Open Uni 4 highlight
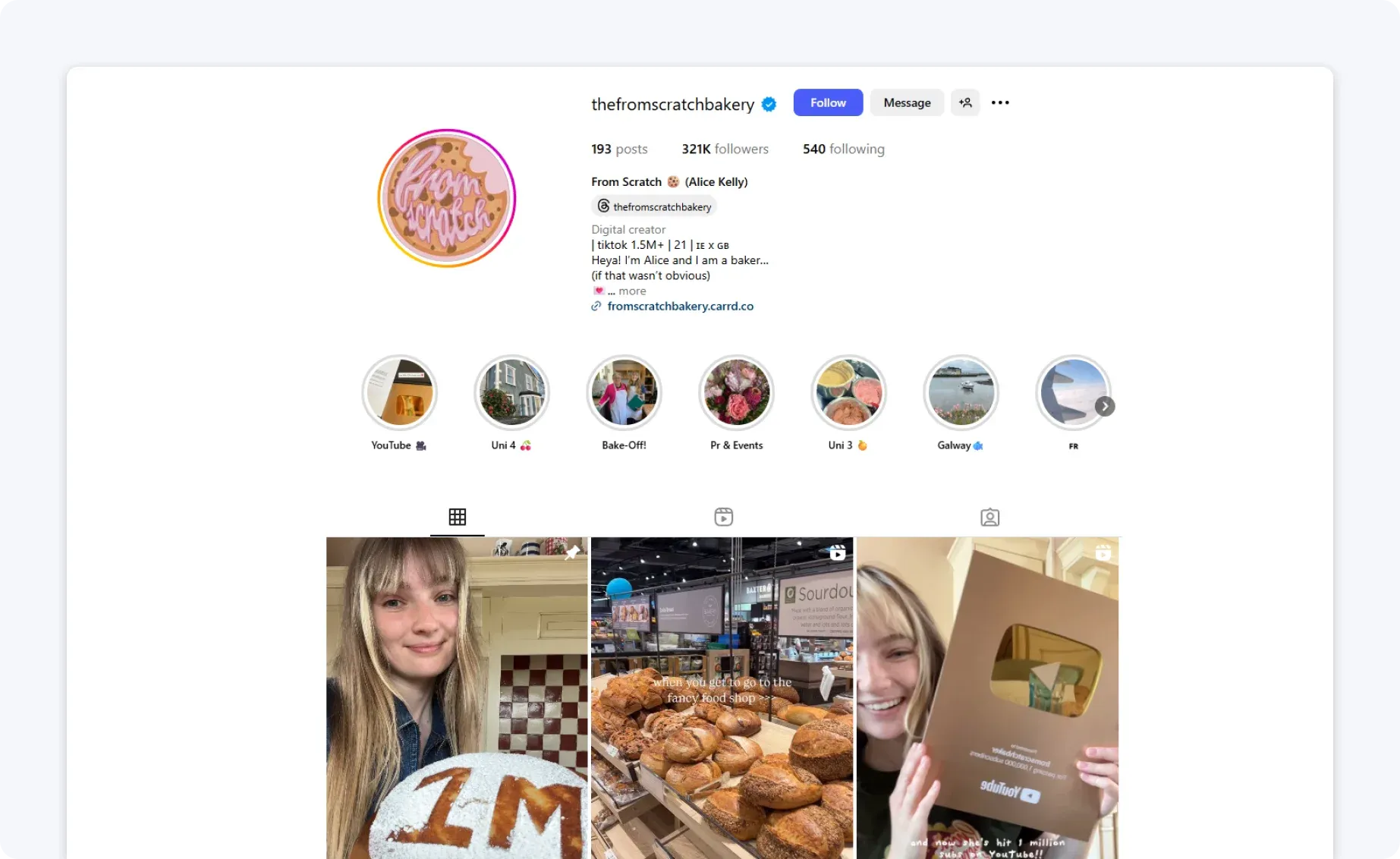The height and width of the screenshot is (859, 1400). pos(511,392)
